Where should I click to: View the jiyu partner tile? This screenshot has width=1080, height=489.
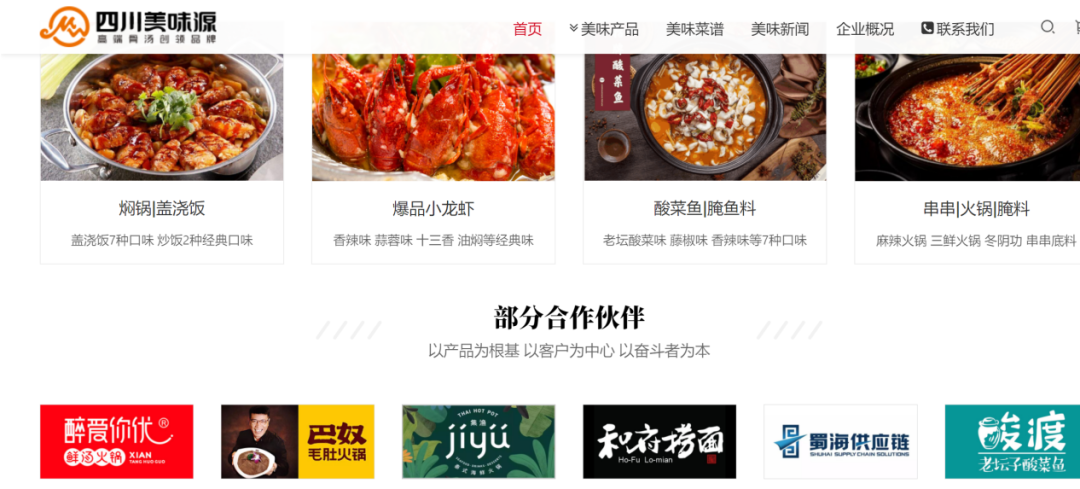coord(478,441)
